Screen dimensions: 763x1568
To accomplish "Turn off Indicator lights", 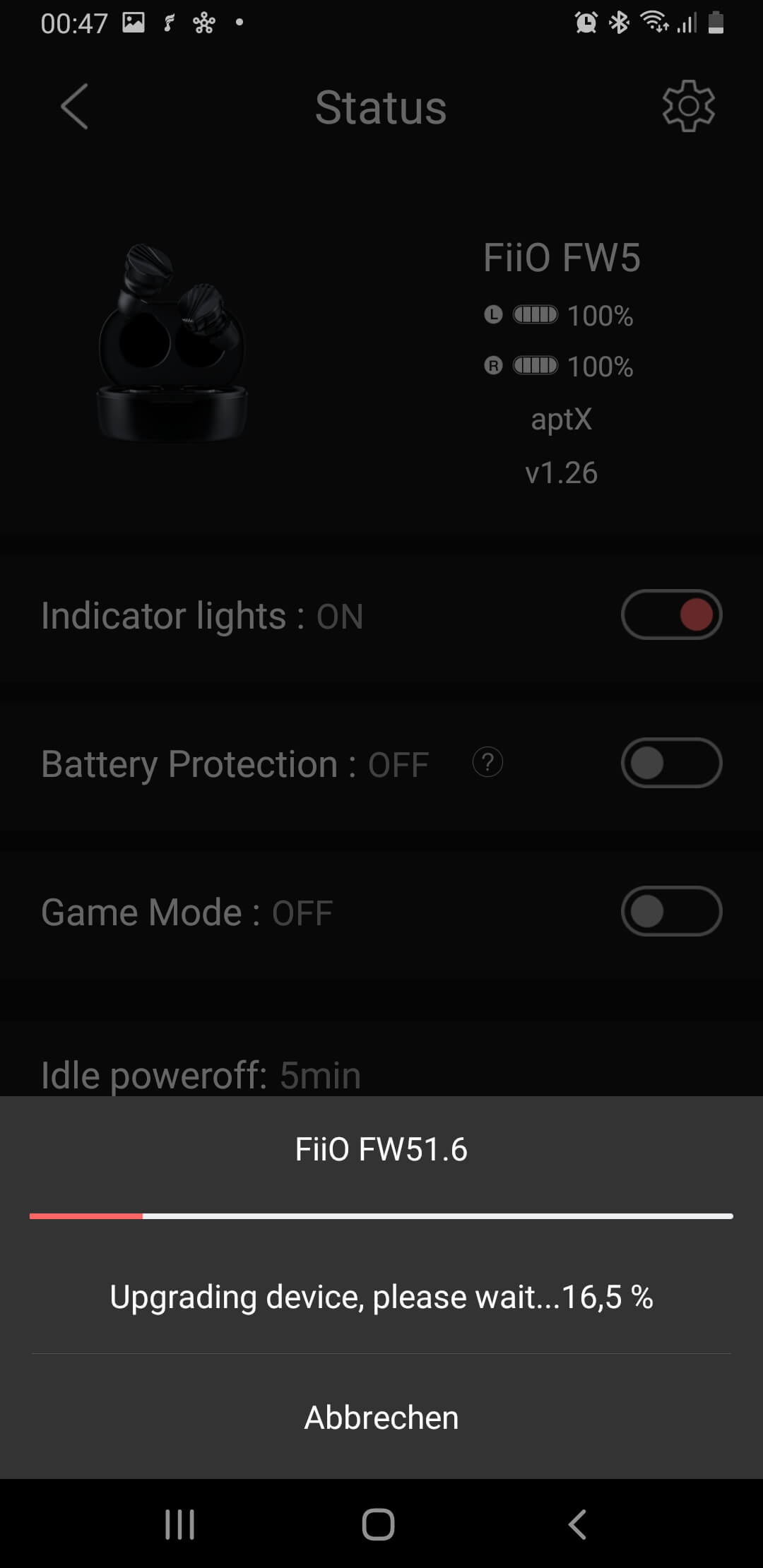I will (x=671, y=614).
